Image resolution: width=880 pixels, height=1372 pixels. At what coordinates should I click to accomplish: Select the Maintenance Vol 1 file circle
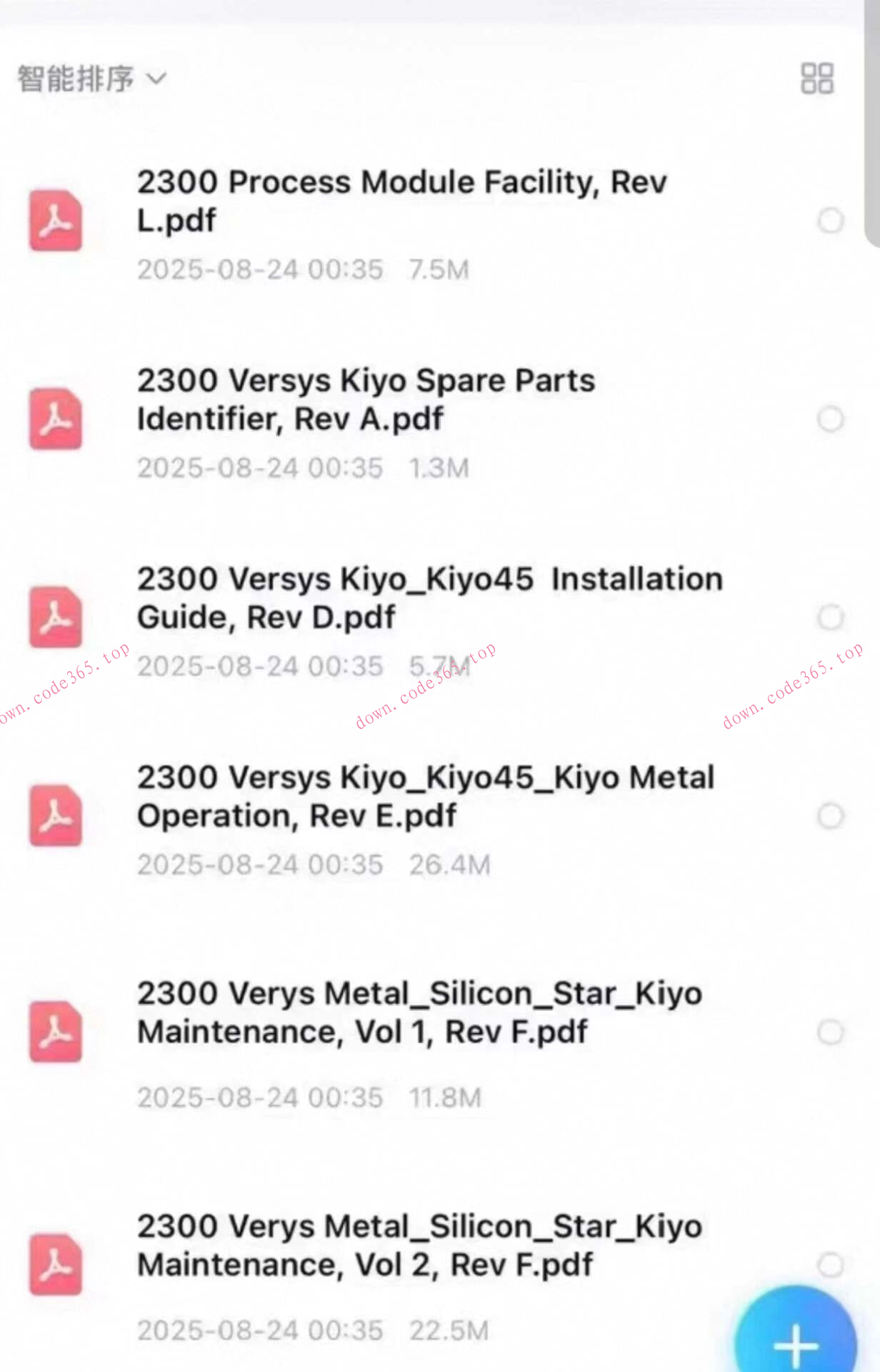[x=831, y=1033]
